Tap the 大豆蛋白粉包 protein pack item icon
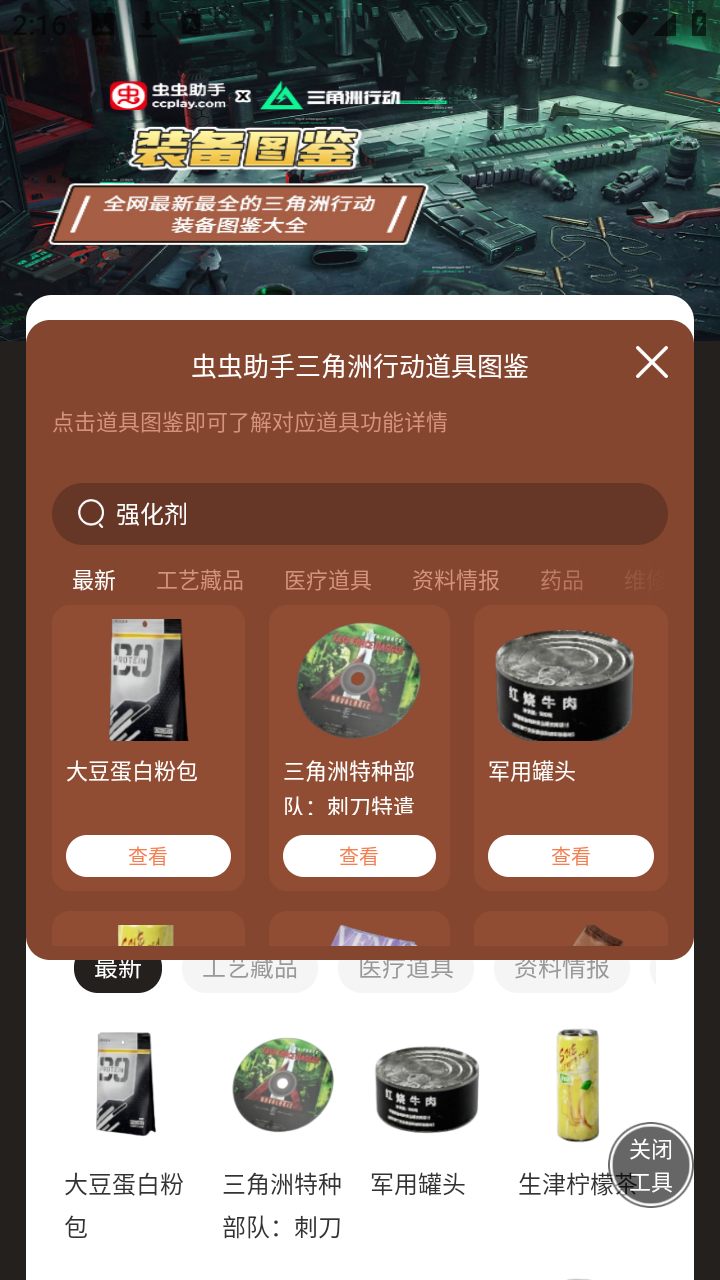The height and width of the screenshot is (1280, 720). (x=147, y=680)
